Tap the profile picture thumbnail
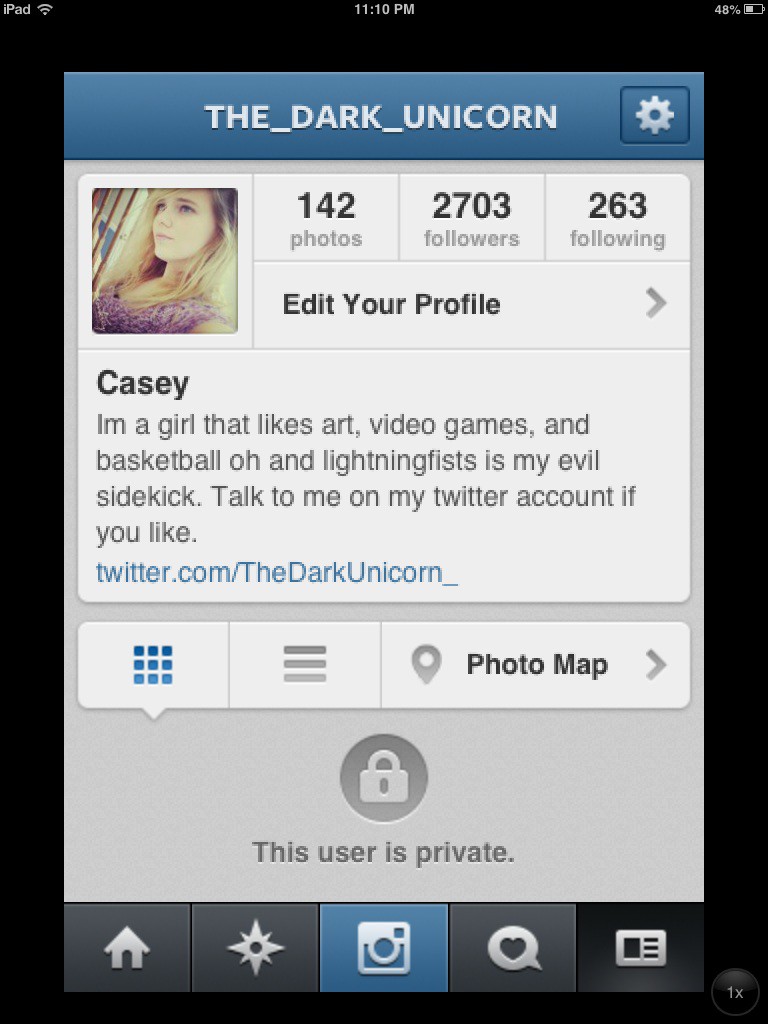Viewport: 768px width, 1024px height. click(x=165, y=261)
